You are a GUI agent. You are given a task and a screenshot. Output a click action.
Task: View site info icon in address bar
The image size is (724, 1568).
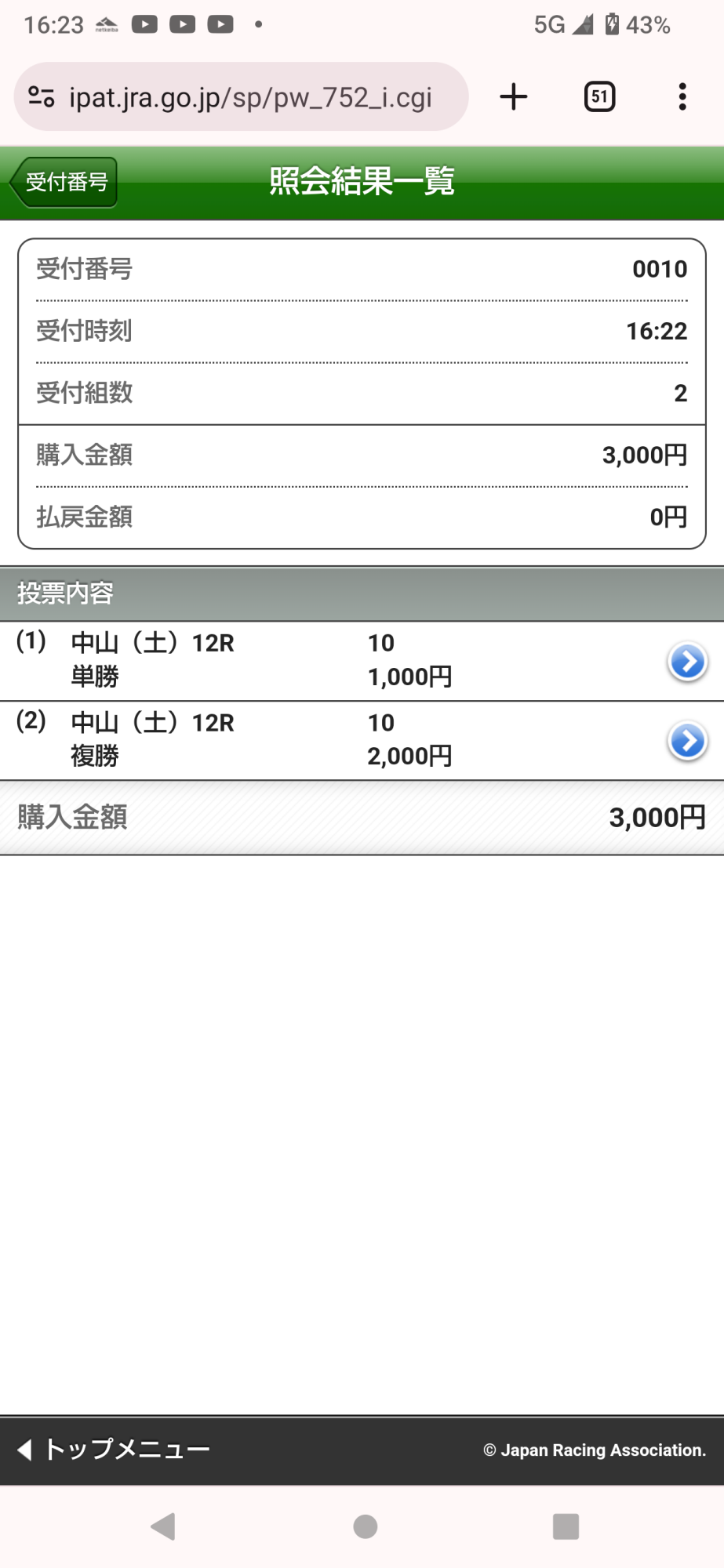tap(41, 97)
